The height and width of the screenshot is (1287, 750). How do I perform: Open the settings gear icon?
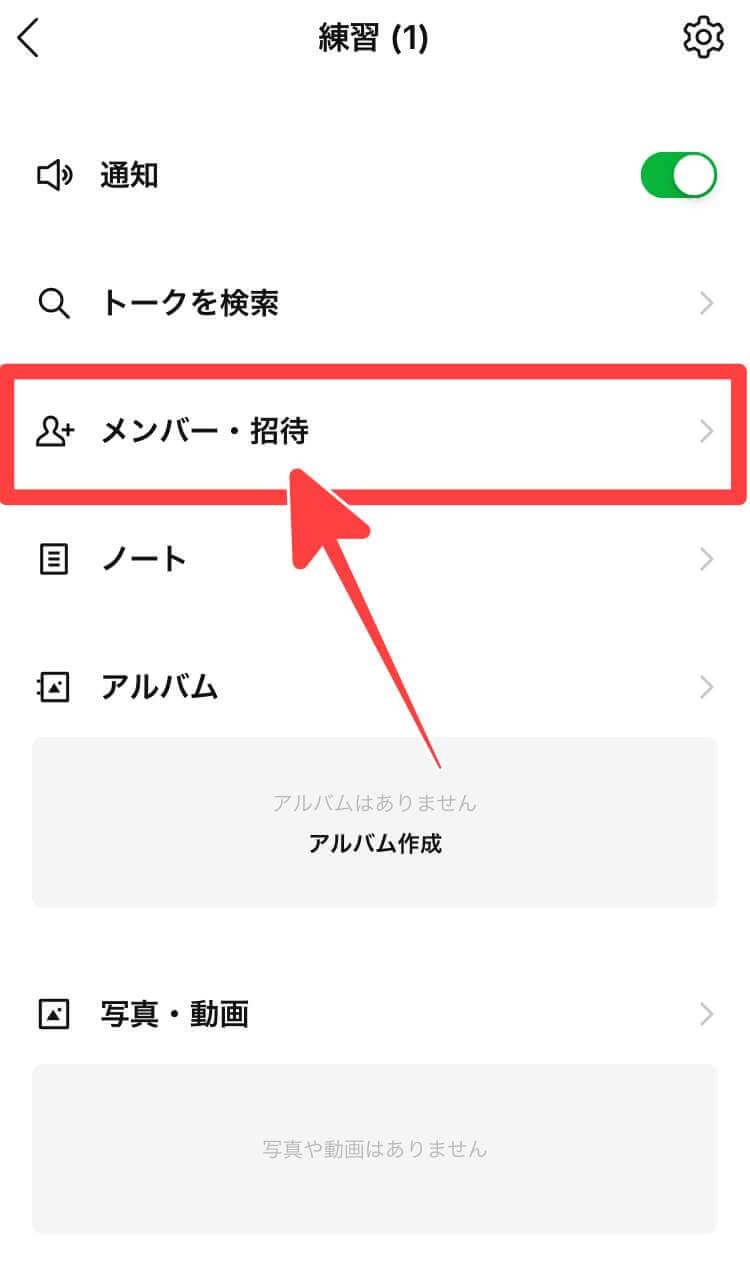[703, 38]
